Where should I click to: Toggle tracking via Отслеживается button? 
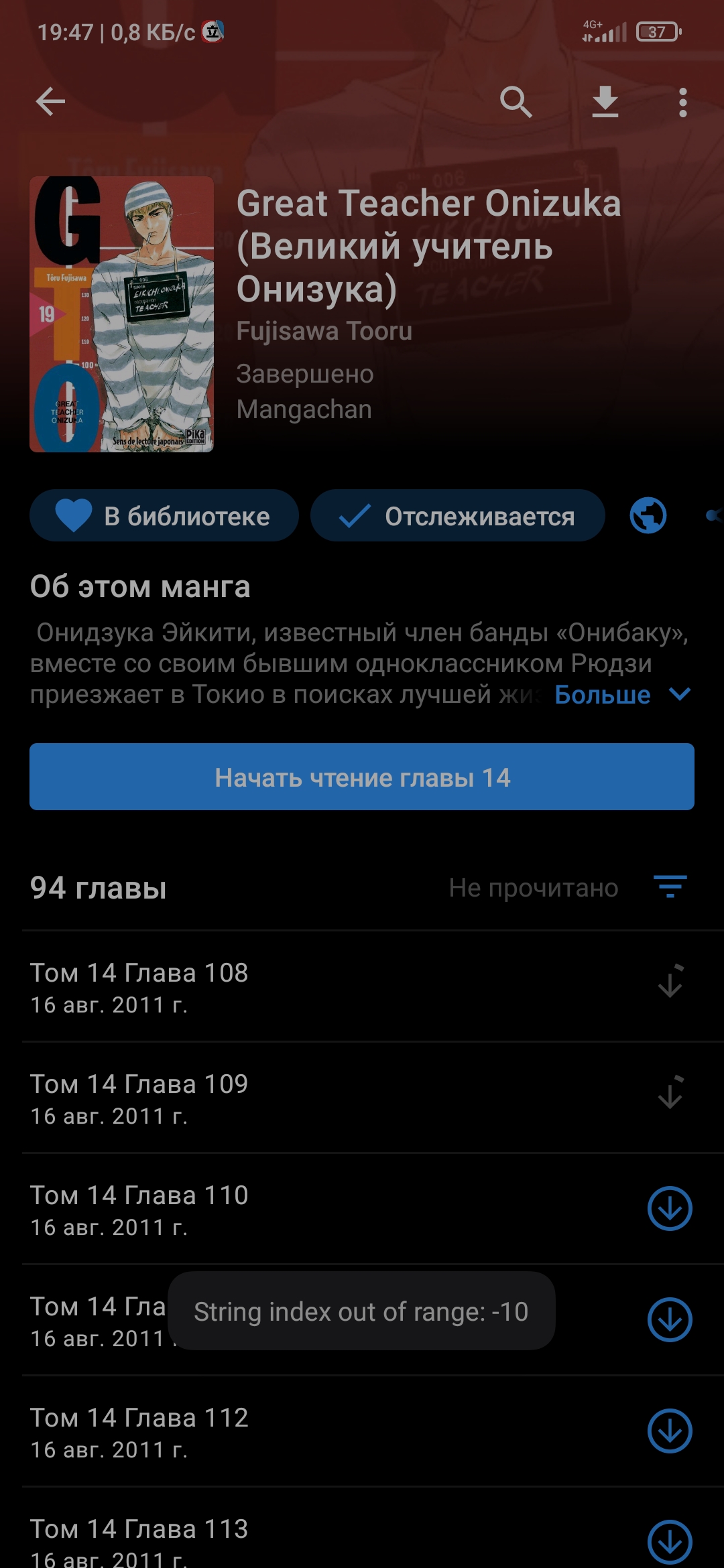(458, 516)
